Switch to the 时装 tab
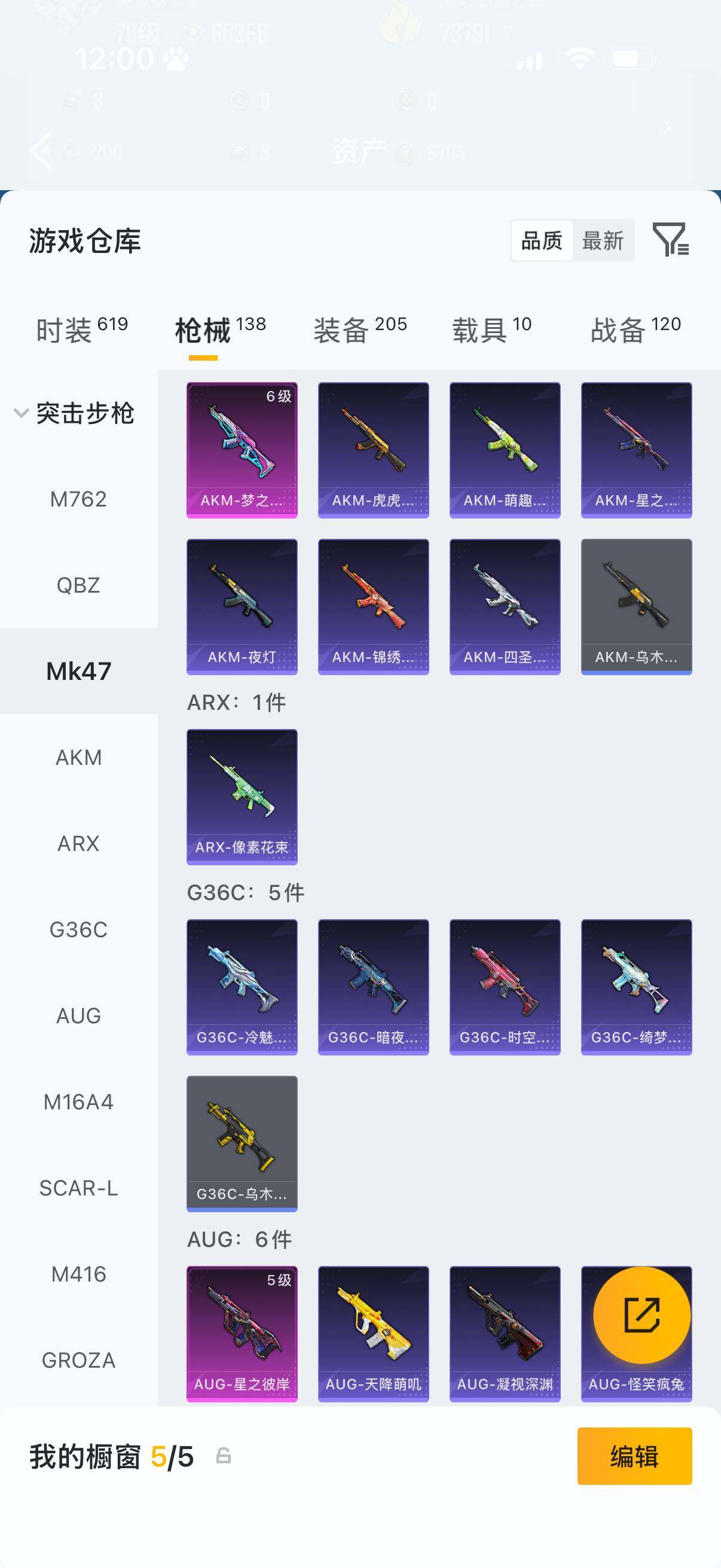The height and width of the screenshot is (1568, 721). (81, 331)
